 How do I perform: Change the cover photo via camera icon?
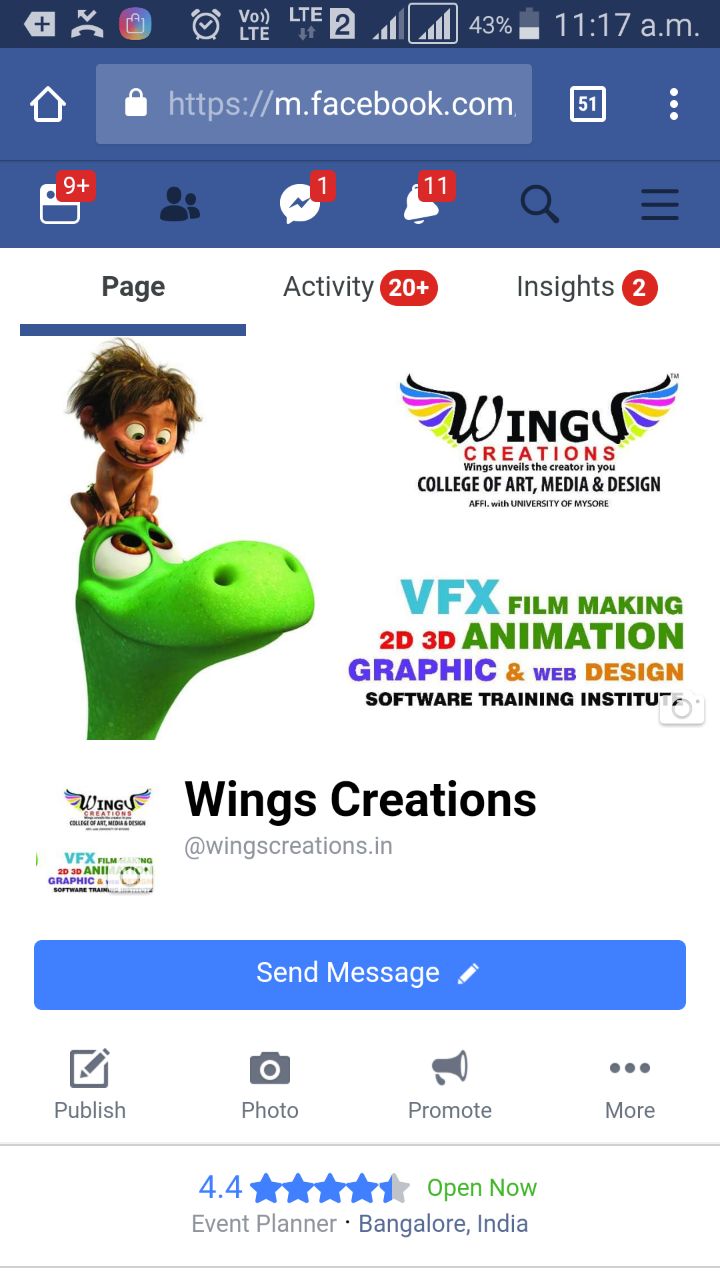[682, 708]
